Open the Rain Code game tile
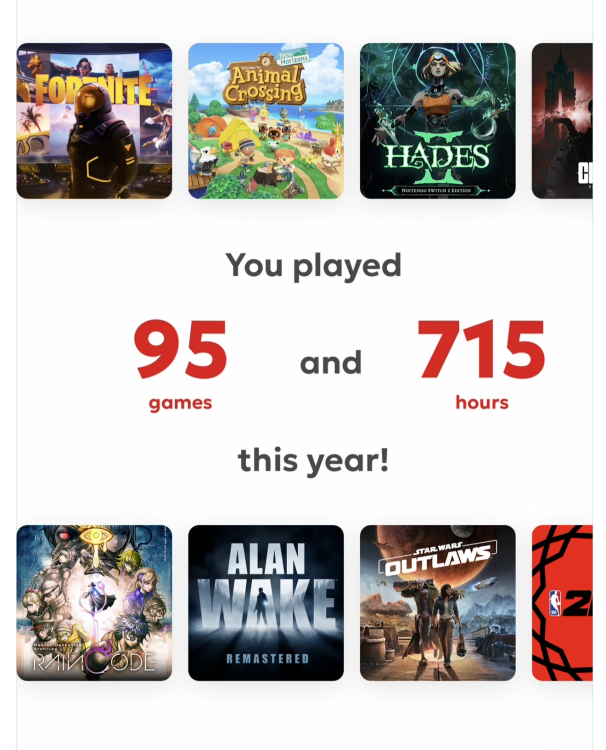 pos(94,603)
